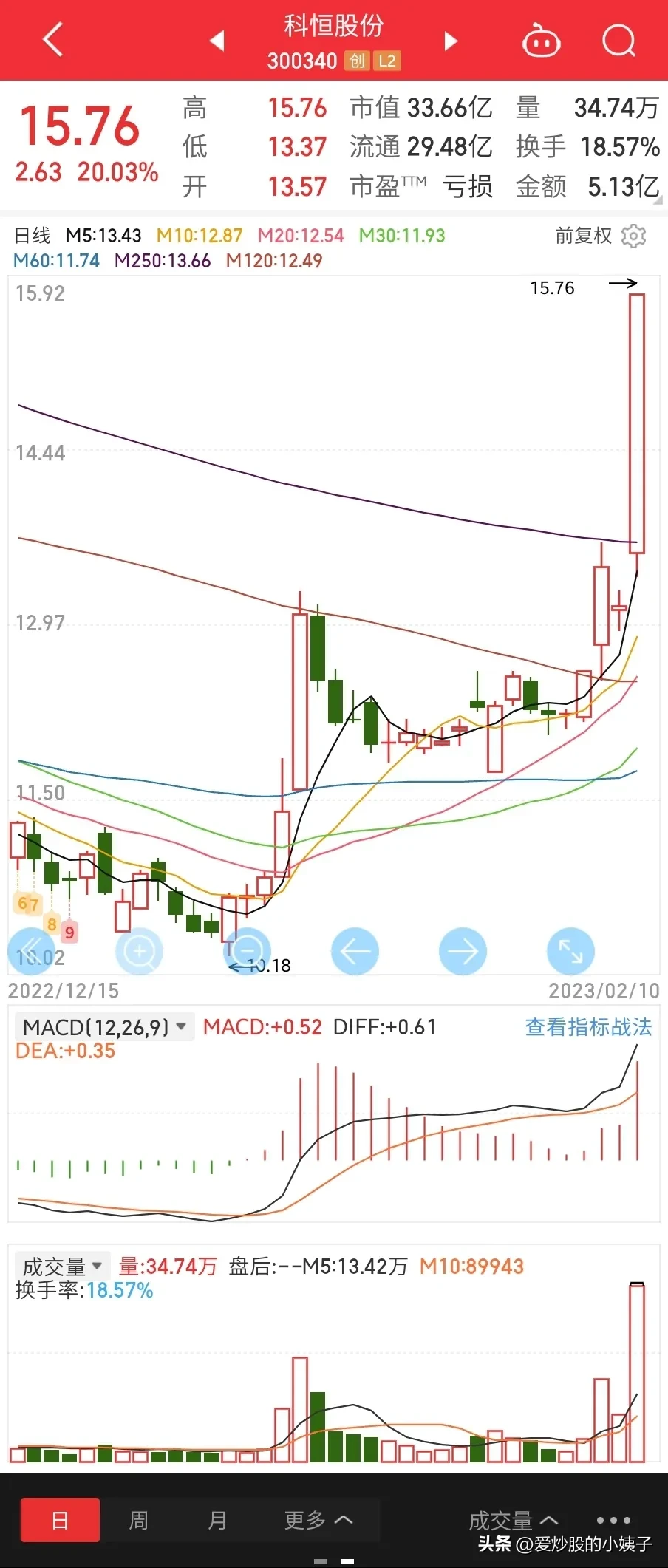This screenshot has height=1568, width=668.
Task: Open 查看指标战法 link
Action: click(588, 1027)
